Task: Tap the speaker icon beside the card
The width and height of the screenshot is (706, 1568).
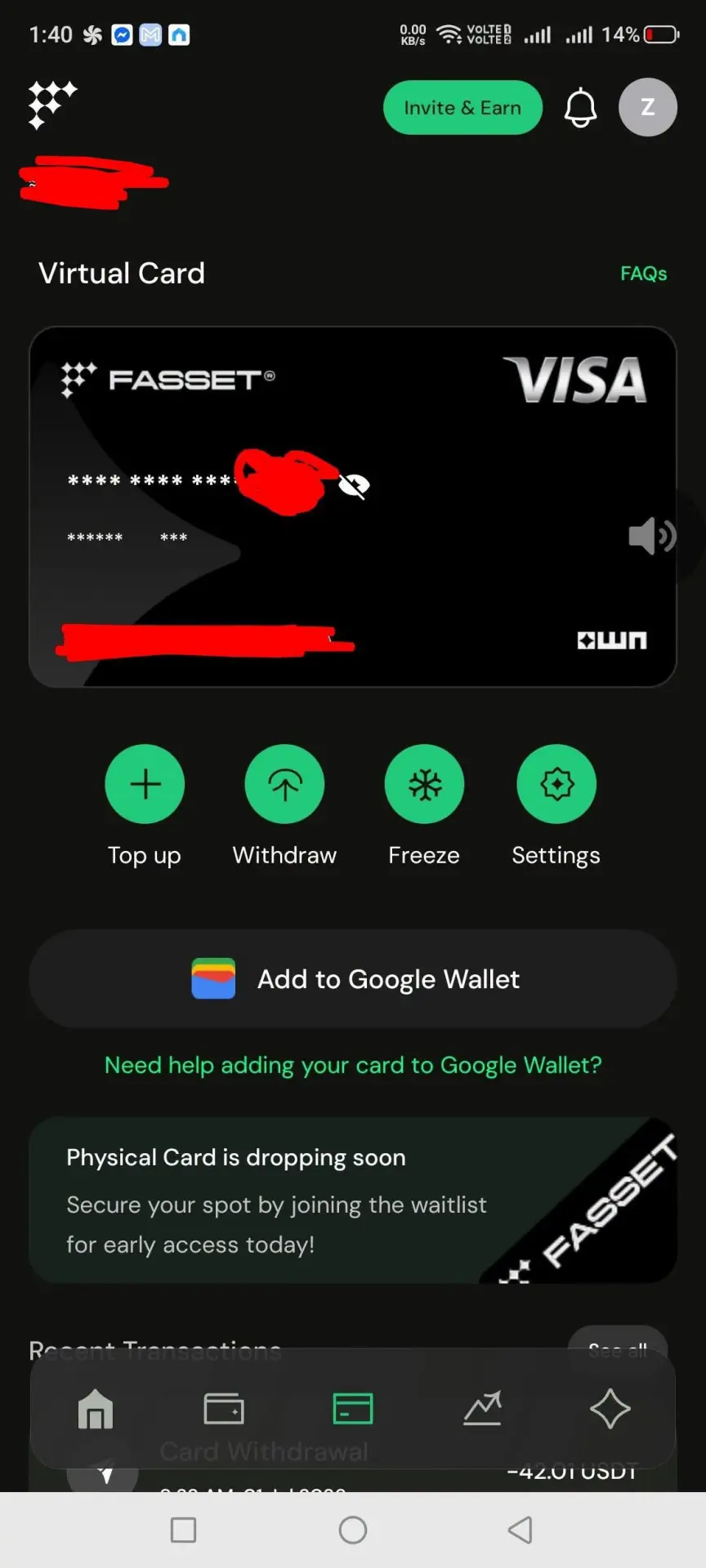Action: pos(651,536)
